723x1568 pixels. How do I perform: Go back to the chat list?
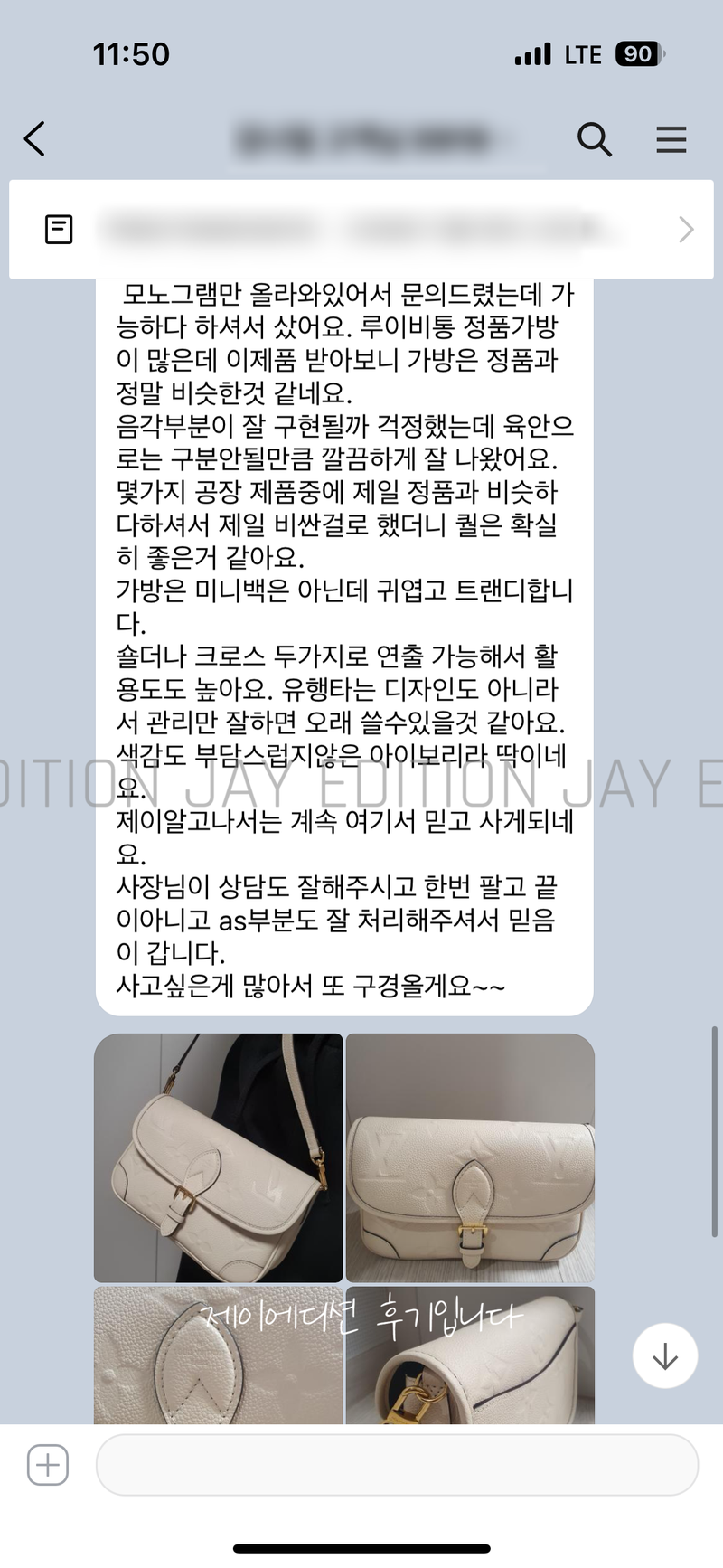point(34,139)
